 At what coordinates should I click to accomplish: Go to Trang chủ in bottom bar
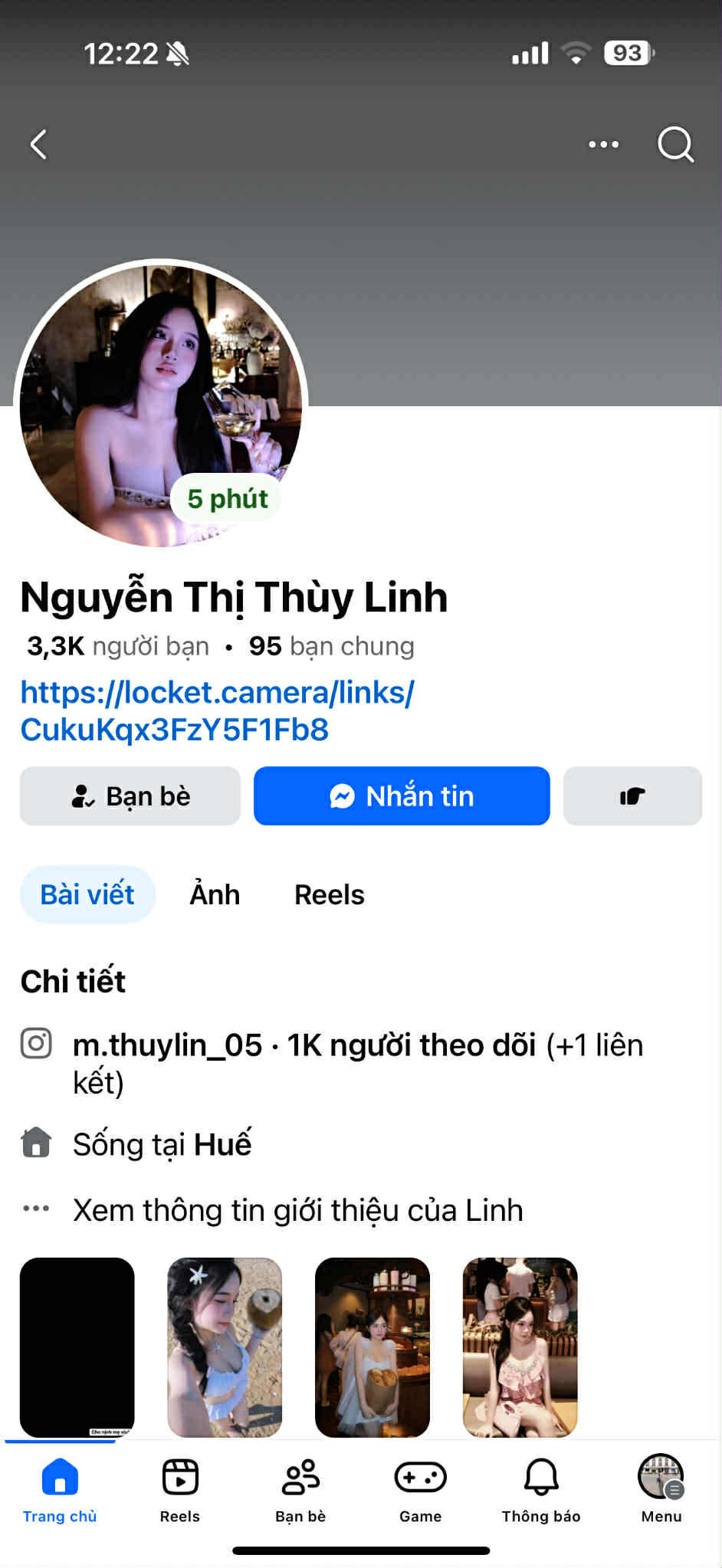[60, 1489]
